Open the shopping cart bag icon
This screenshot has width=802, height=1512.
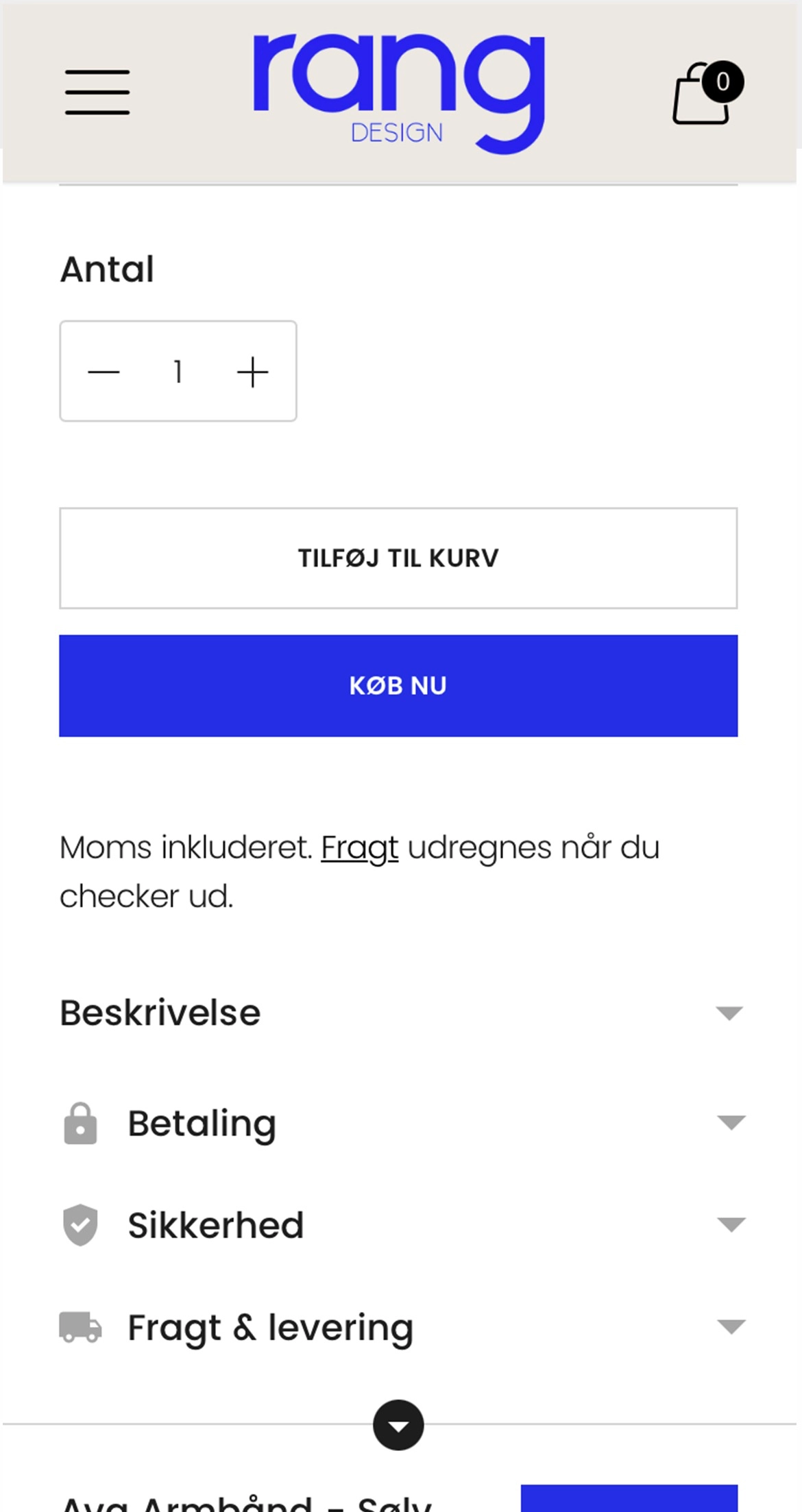698,96
